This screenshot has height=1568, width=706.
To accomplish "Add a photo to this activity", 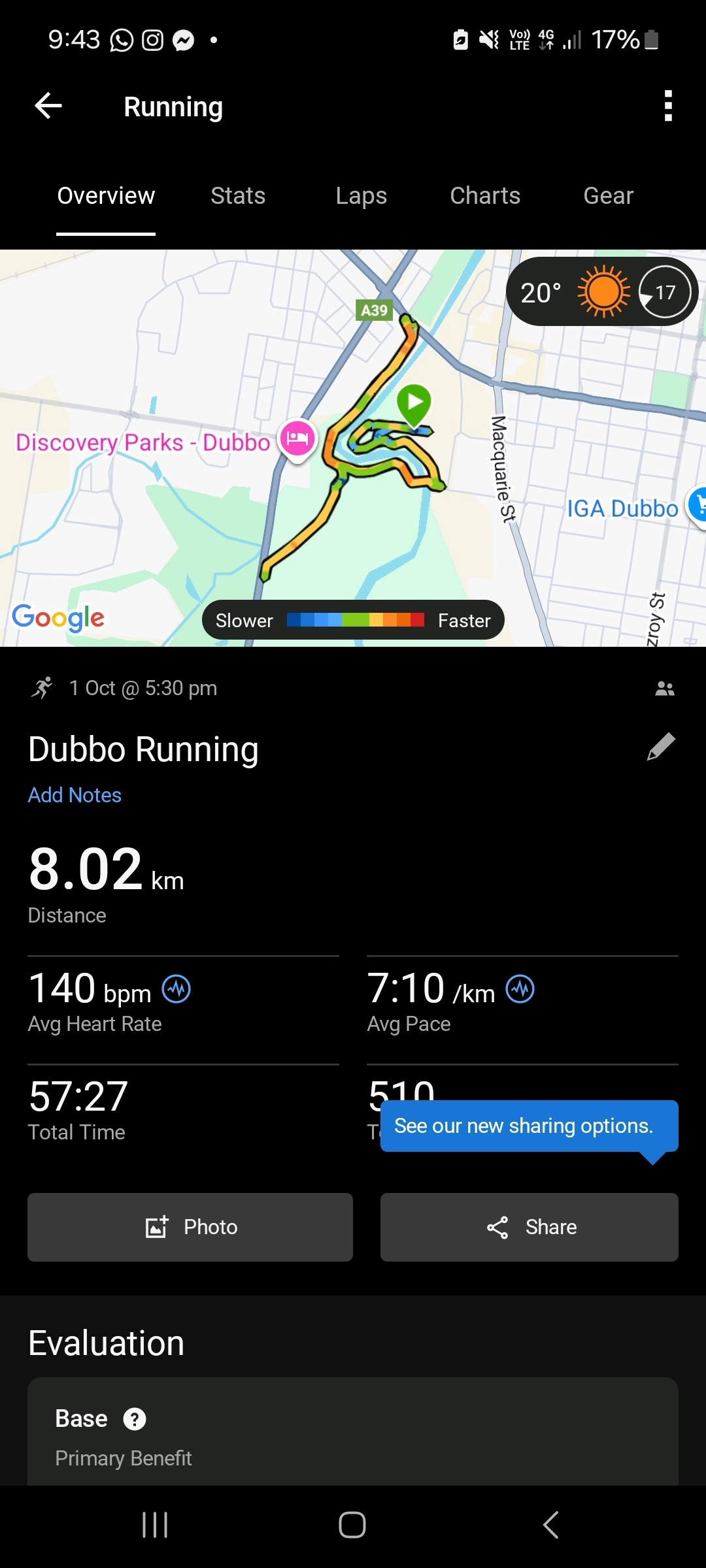I will (x=190, y=1227).
